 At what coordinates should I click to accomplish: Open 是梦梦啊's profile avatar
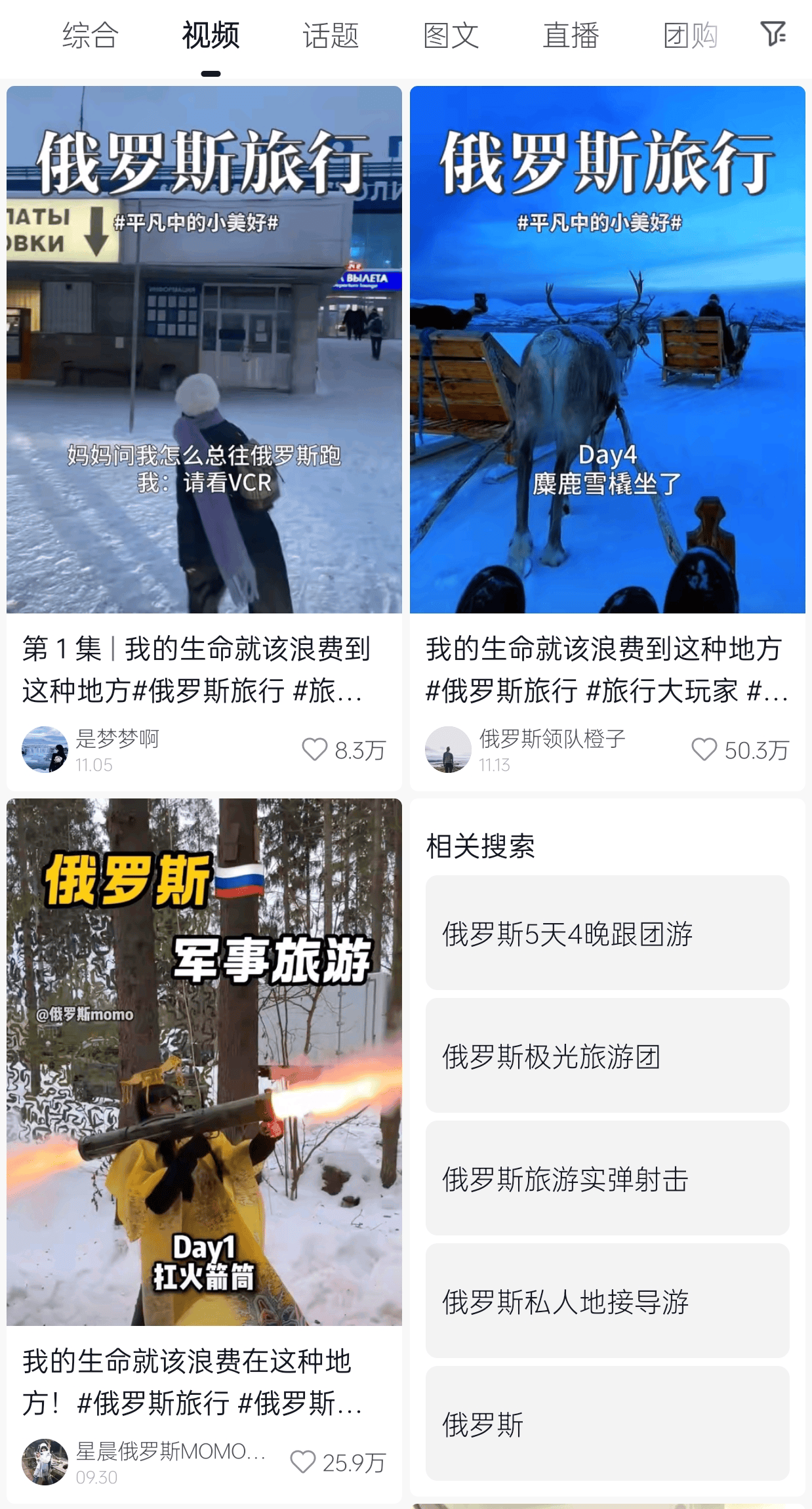coord(45,749)
